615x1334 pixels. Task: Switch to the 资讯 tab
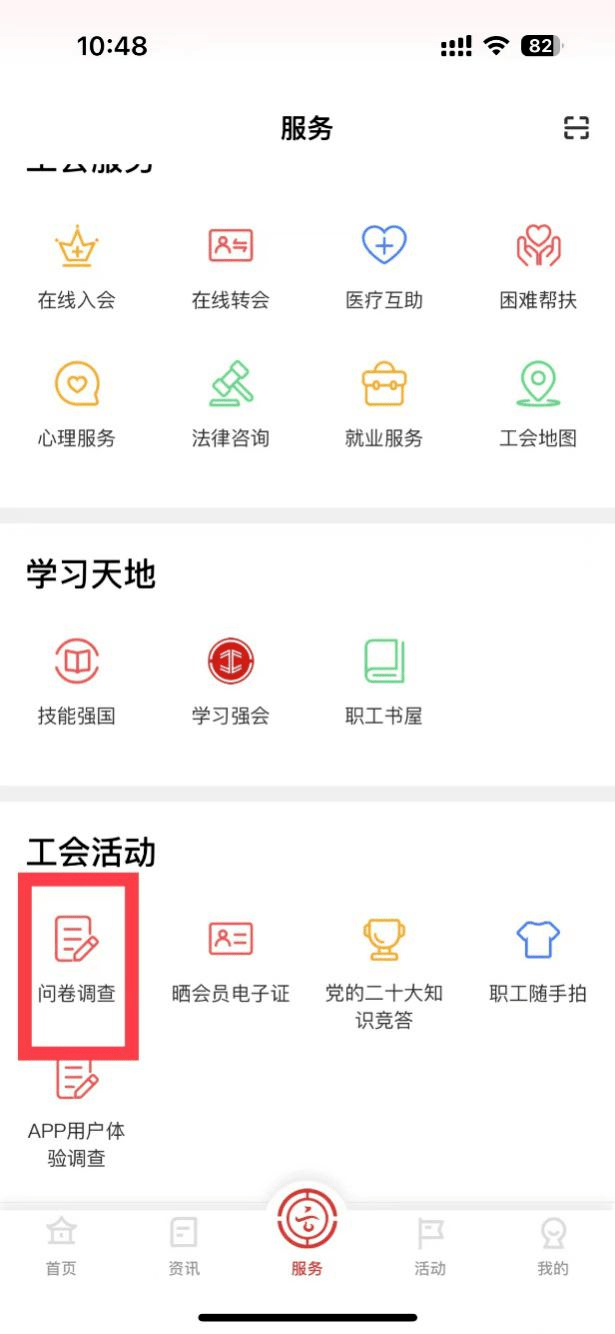[184, 1246]
